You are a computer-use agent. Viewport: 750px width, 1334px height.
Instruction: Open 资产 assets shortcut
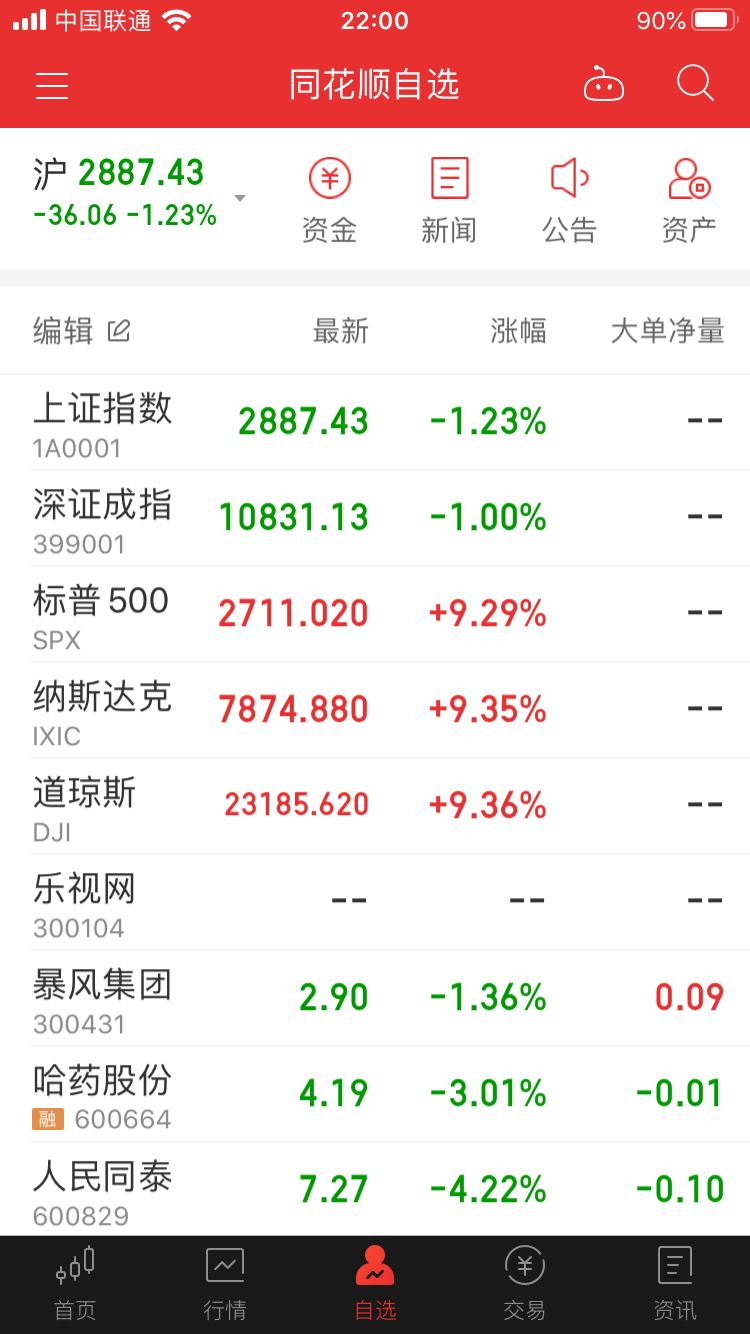click(689, 201)
